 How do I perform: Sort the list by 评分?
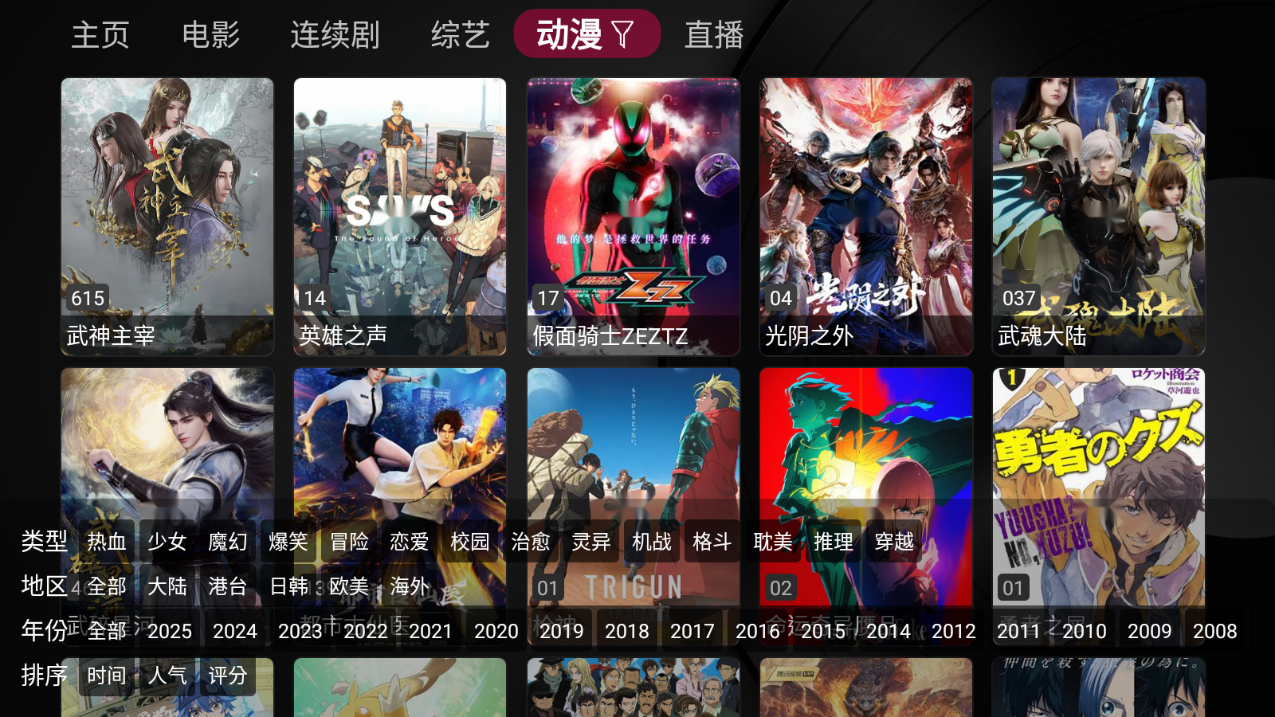[227, 676]
